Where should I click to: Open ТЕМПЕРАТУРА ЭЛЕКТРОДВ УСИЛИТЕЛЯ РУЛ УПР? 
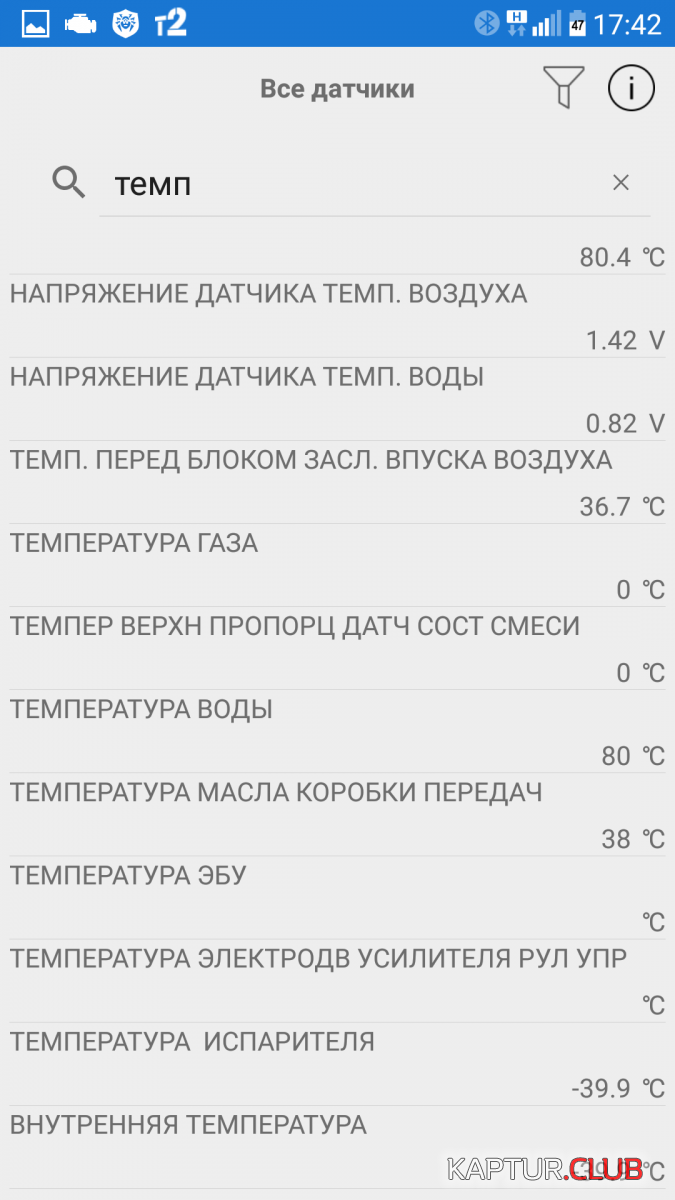click(x=337, y=980)
